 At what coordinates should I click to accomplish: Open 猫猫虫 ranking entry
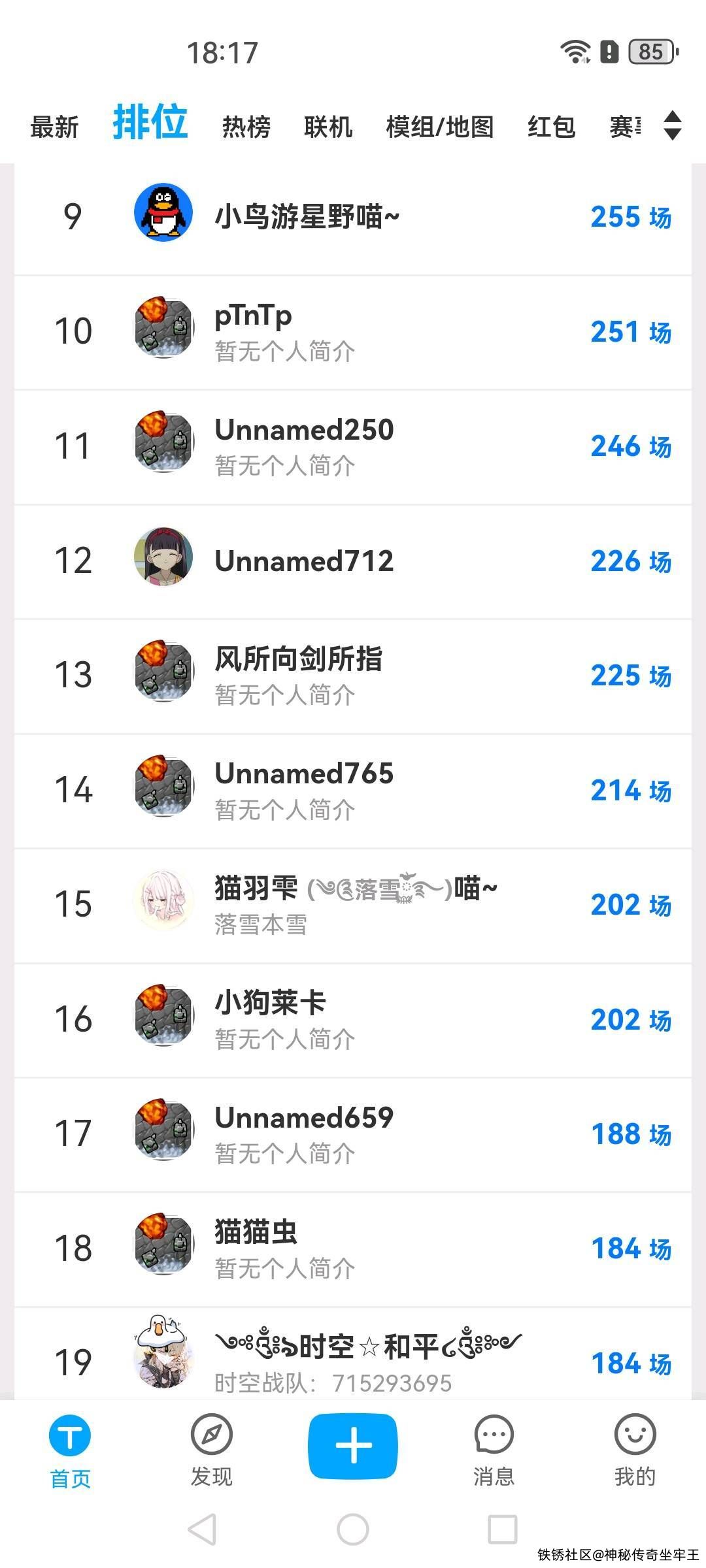(x=353, y=1248)
